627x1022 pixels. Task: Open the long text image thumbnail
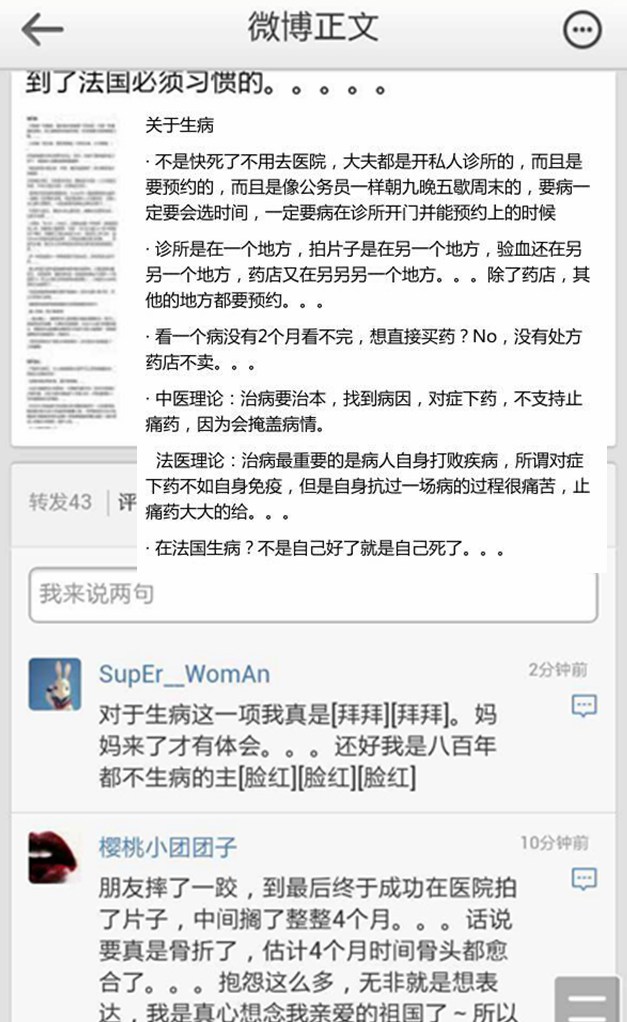pos(72,272)
